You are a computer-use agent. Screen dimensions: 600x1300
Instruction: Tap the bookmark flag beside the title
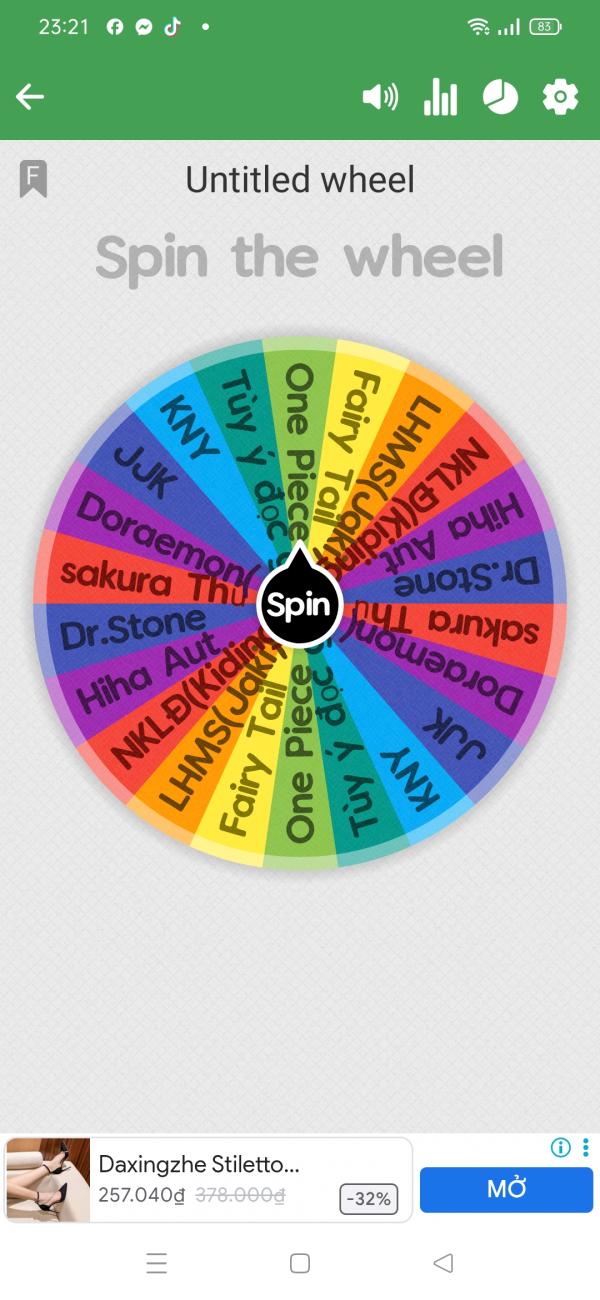[33, 180]
